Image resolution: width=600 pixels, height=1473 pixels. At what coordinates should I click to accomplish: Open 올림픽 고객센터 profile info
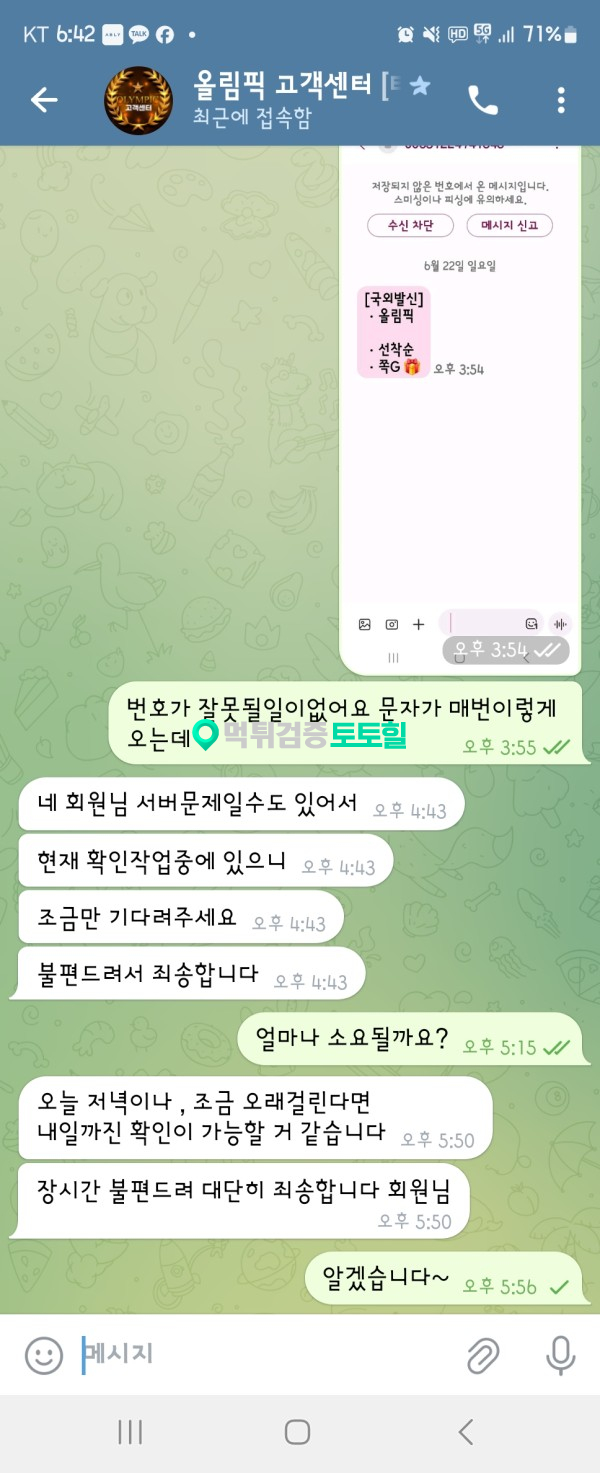[290, 99]
